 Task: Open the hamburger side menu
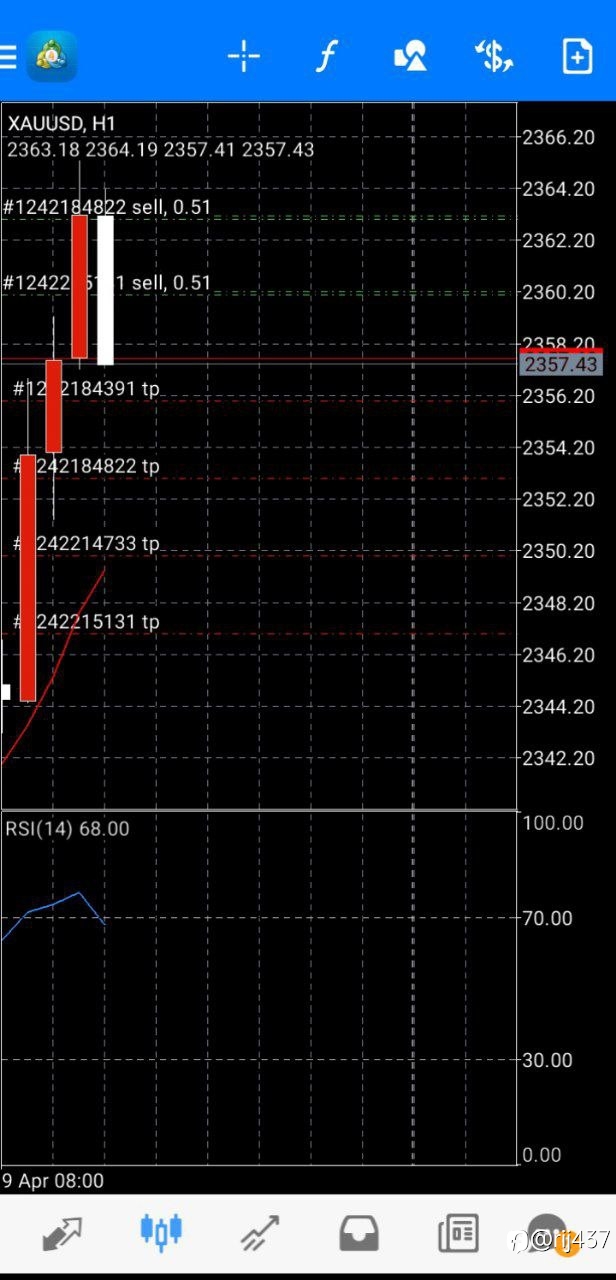point(8,57)
